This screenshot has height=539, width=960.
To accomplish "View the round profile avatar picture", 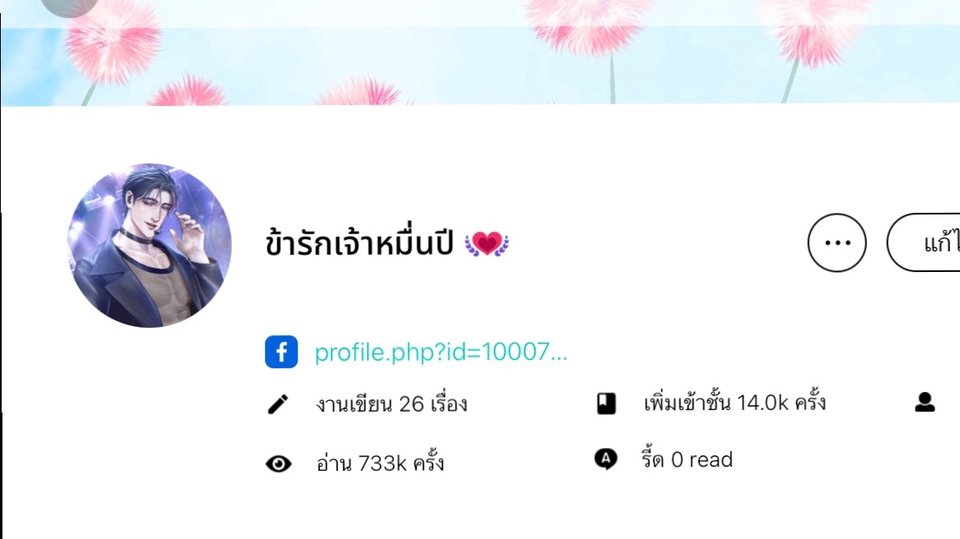I will click(150, 246).
